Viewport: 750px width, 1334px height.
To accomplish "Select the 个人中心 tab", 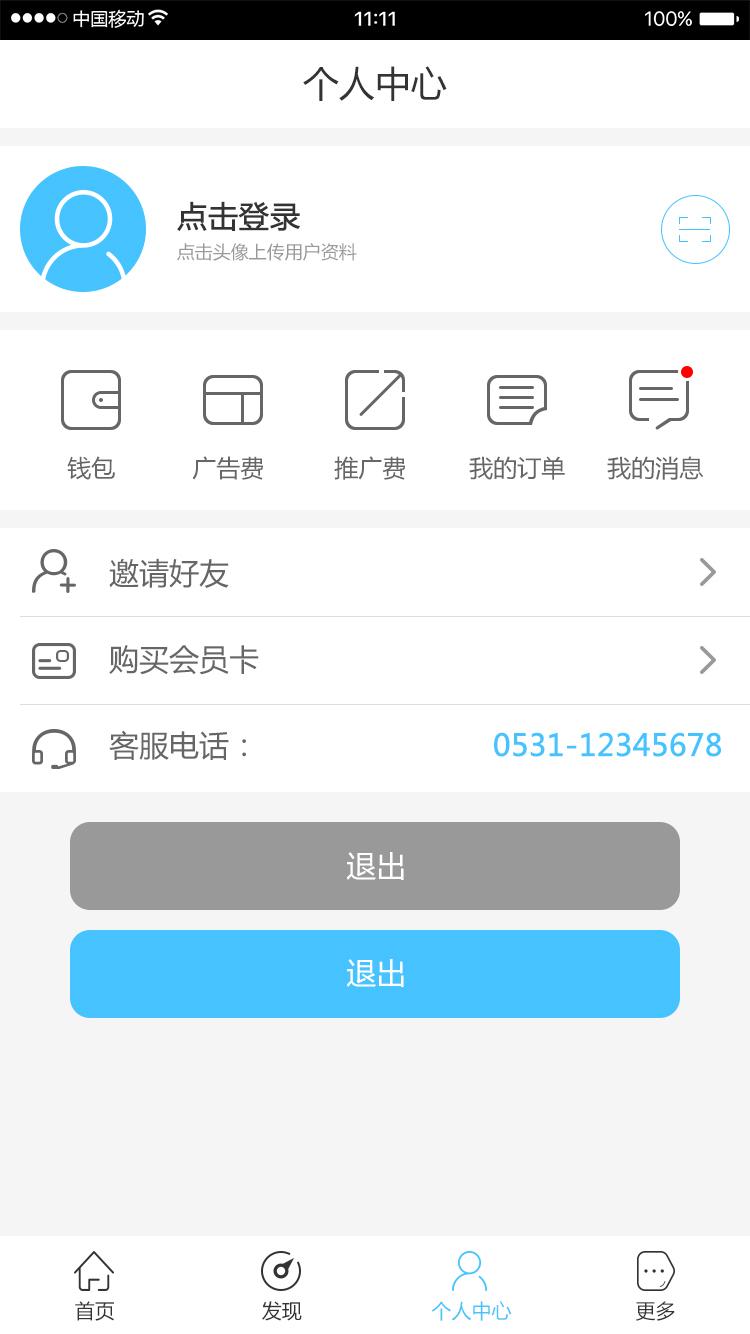I will pos(470,1286).
